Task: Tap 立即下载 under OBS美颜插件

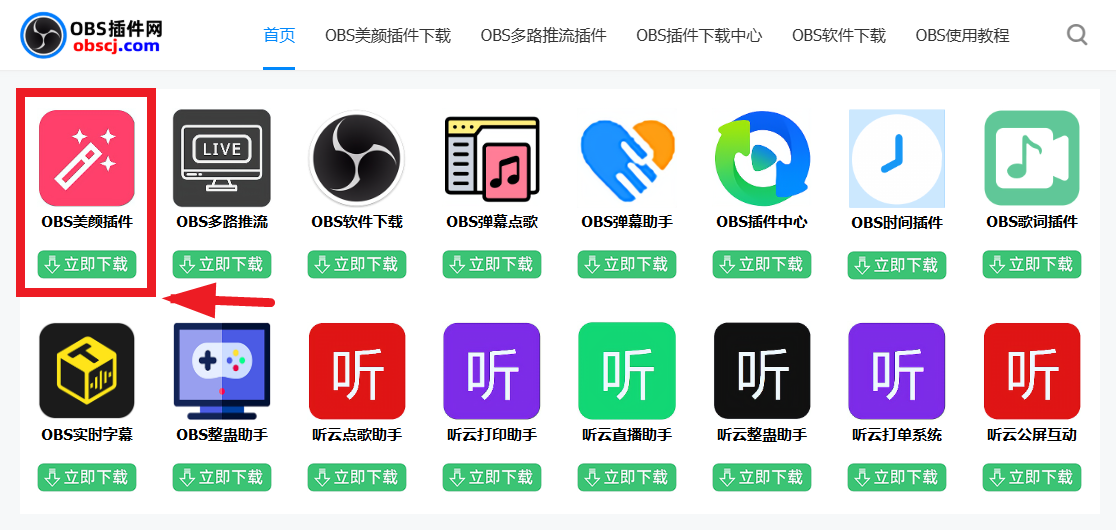Action: click(87, 265)
